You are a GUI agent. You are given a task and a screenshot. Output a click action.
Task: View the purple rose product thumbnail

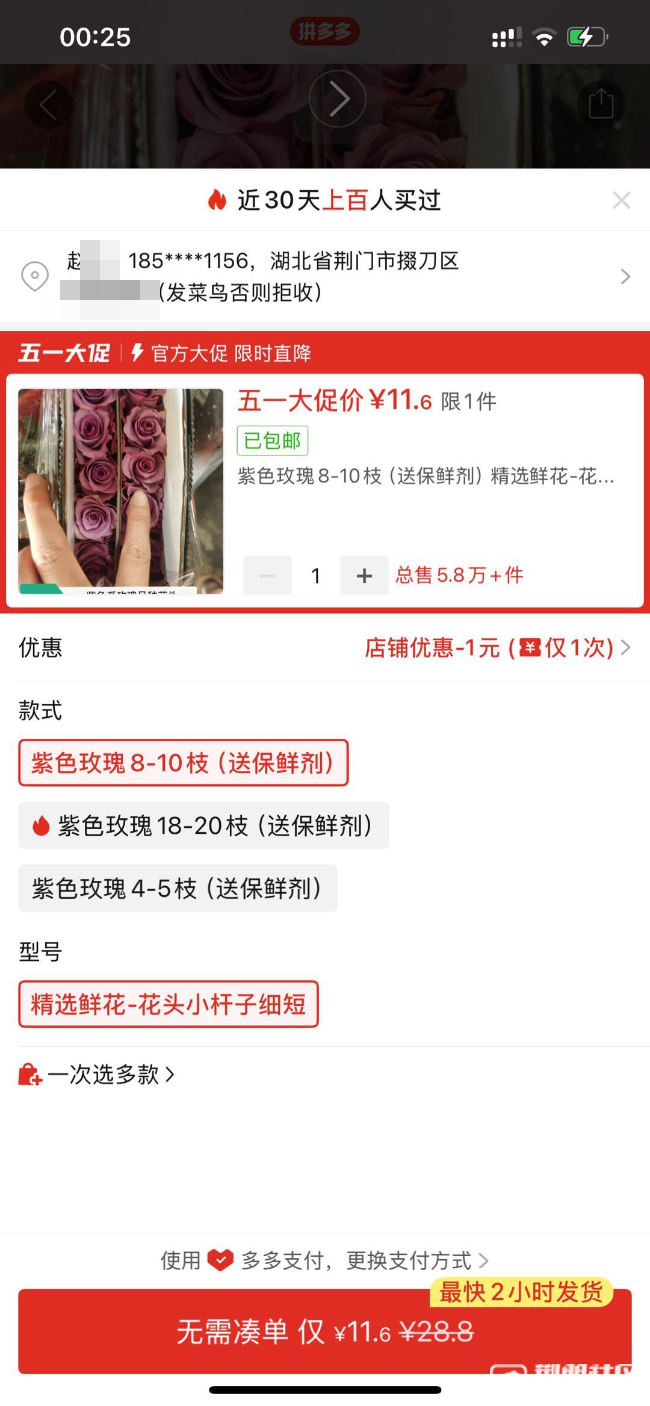coord(120,491)
